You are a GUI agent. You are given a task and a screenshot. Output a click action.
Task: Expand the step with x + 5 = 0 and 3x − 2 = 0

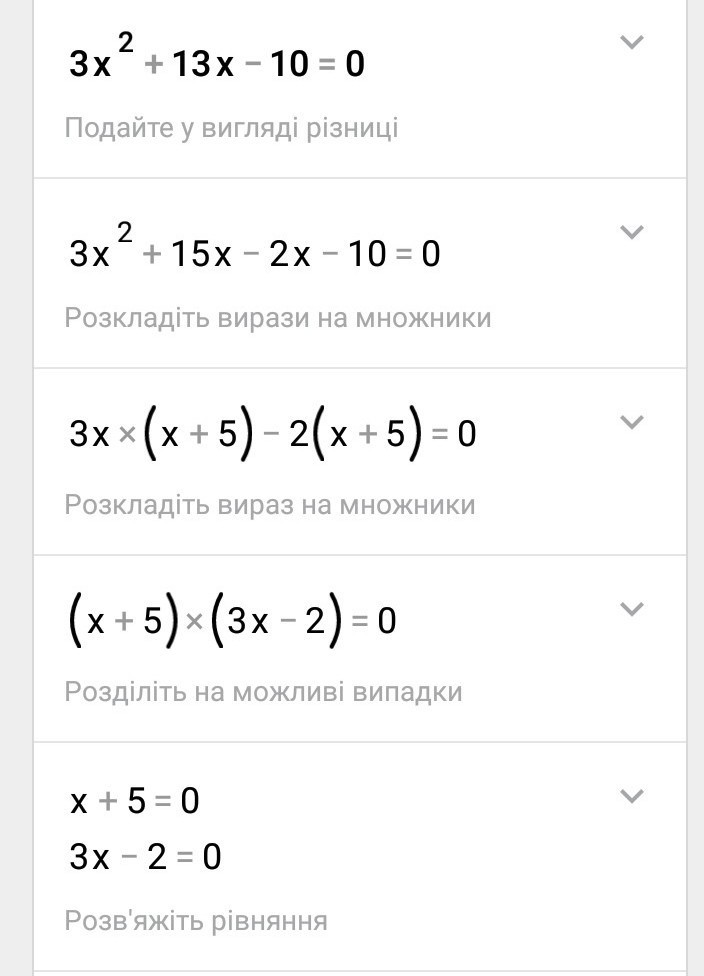click(x=631, y=797)
